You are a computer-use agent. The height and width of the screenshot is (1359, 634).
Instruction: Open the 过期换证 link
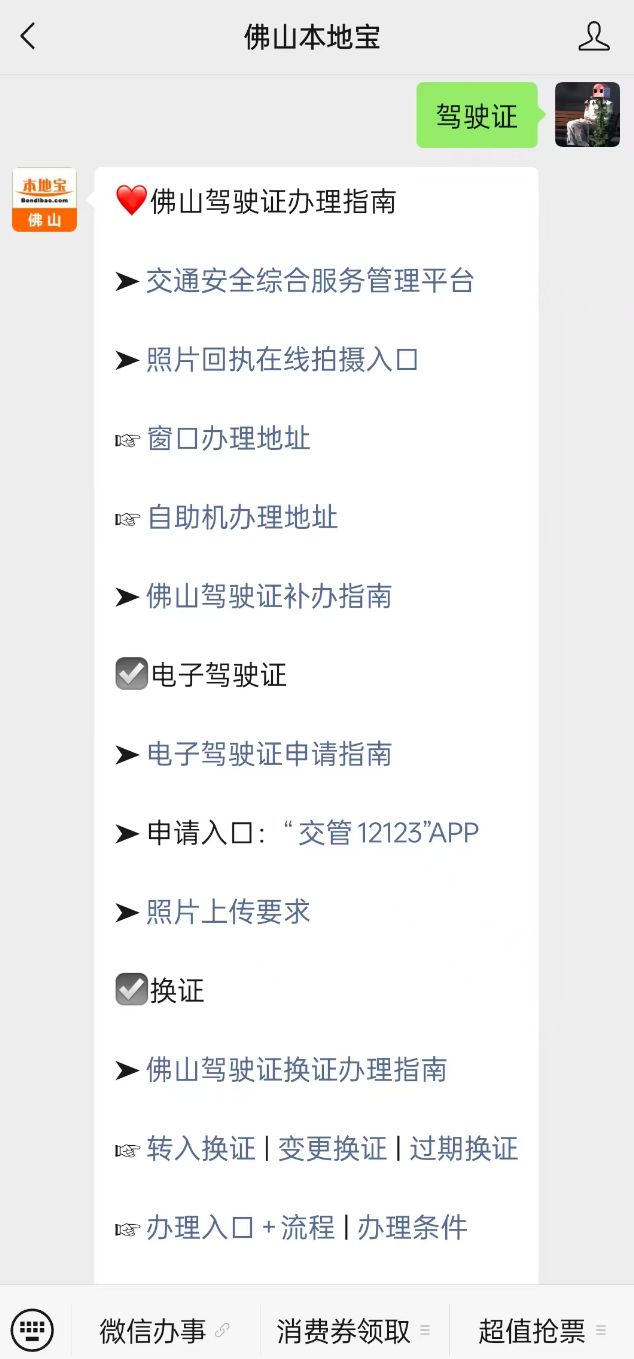464,1149
